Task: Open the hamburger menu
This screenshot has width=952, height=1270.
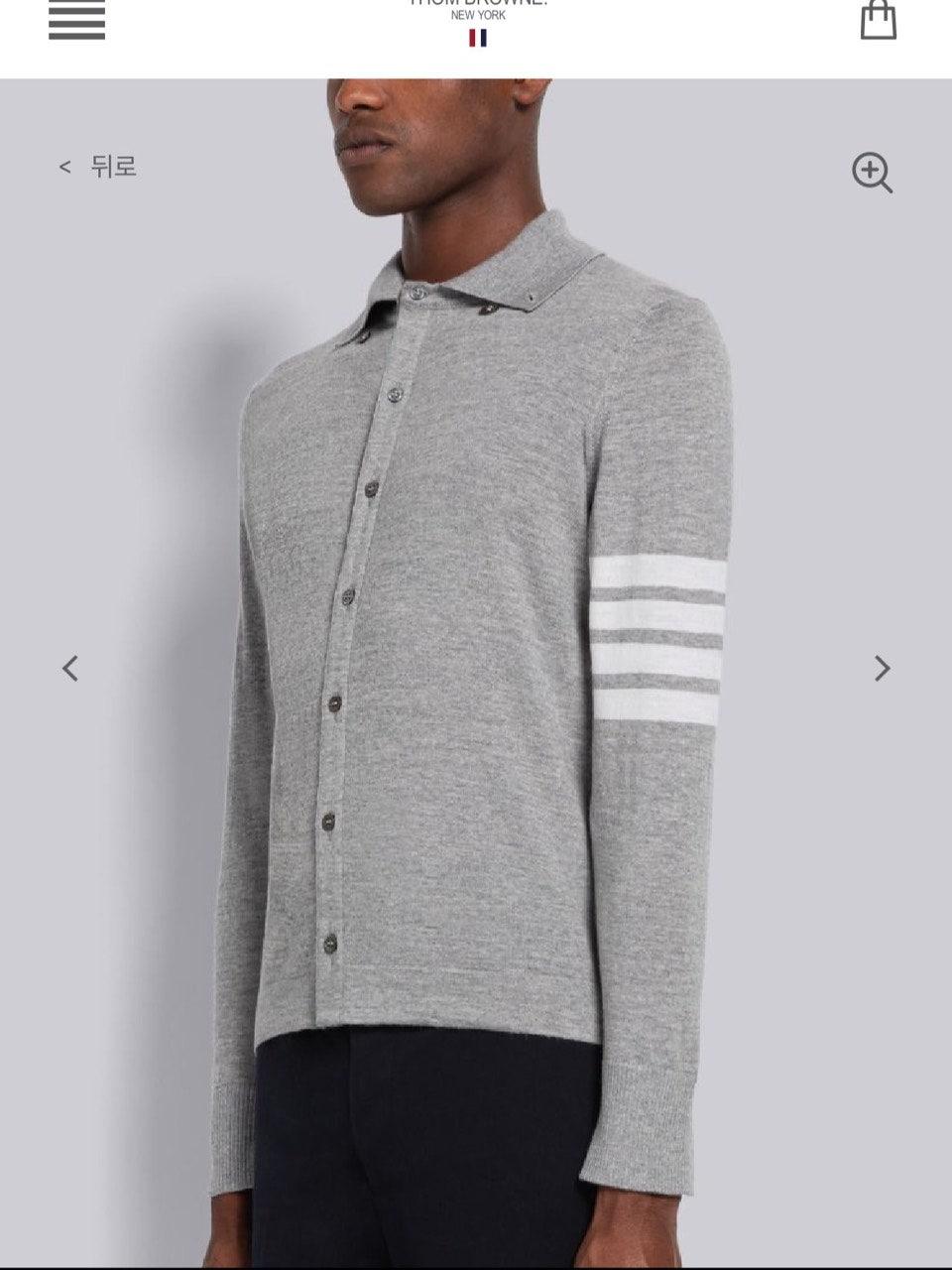Action: [76, 20]
